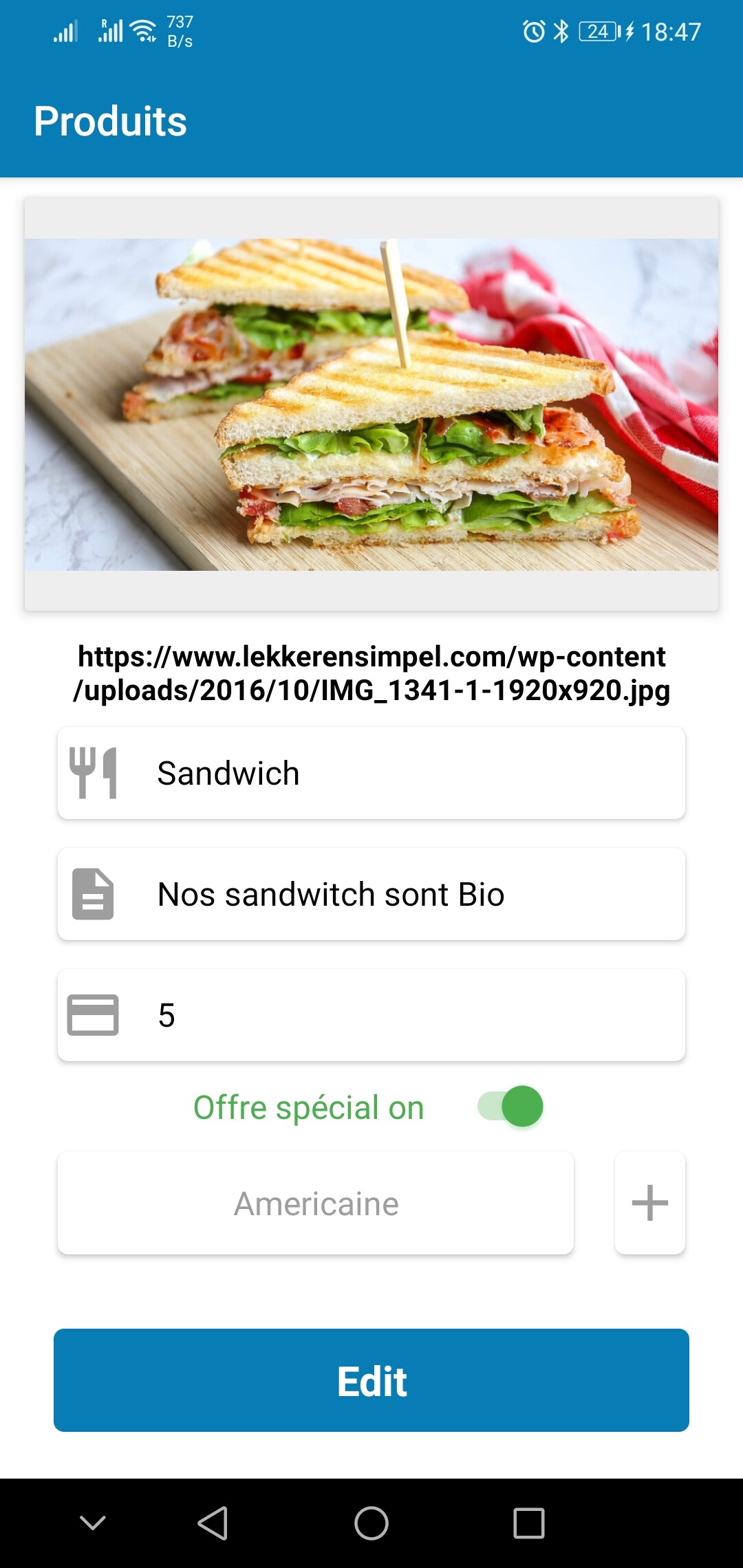The height and width of the screenshot is (1568, 743).
Task: Tap the sandwich product image
Action: tap(371, 404)
